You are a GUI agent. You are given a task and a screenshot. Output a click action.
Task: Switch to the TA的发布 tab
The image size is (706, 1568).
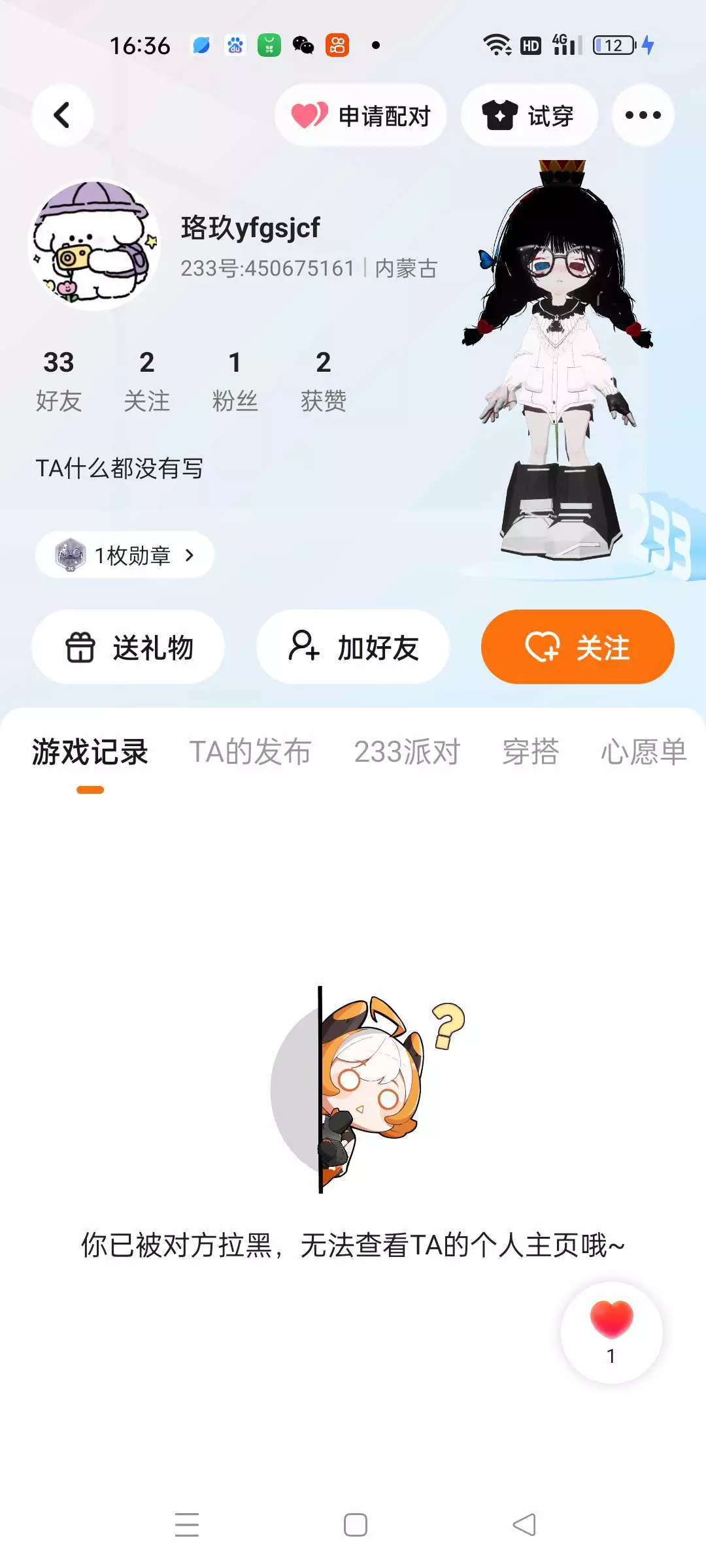[250, 752]
